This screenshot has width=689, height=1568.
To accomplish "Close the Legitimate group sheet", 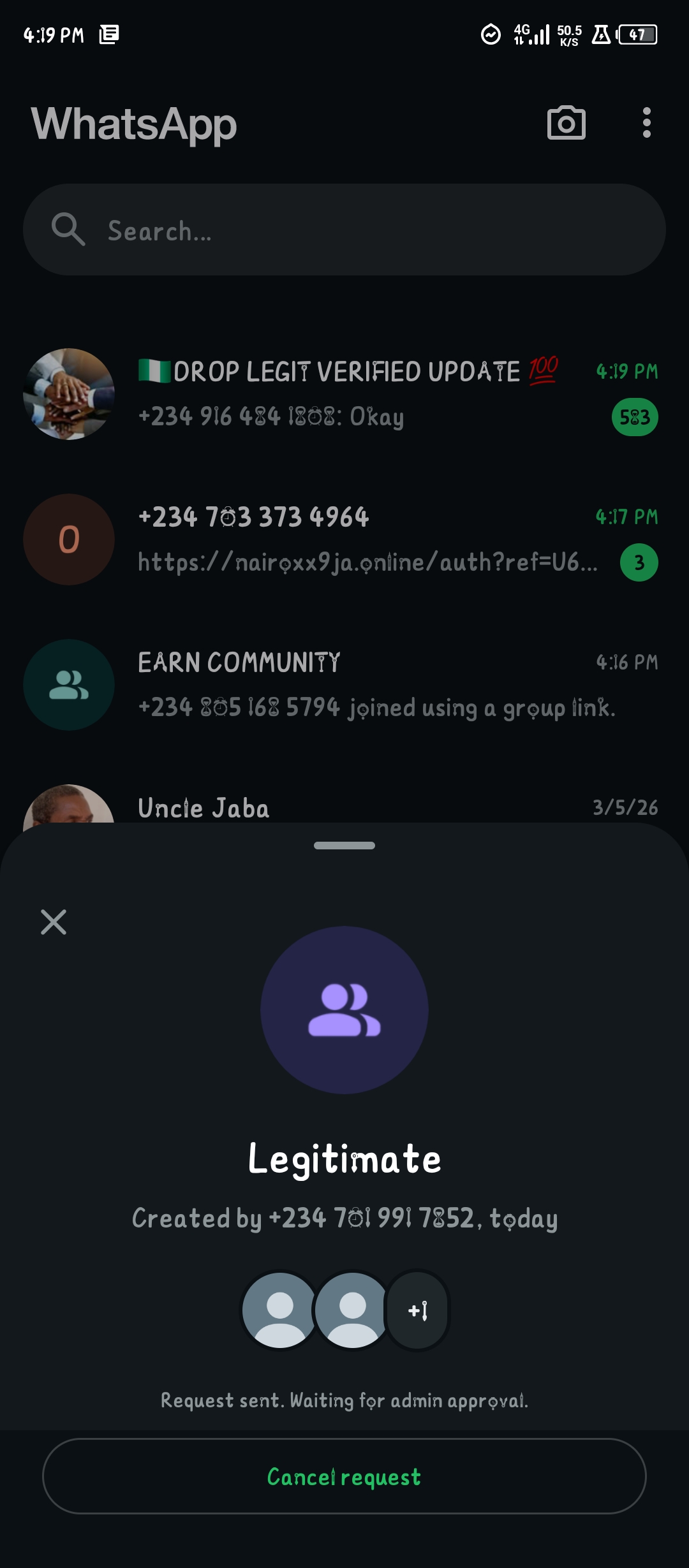I will point(54,922).
